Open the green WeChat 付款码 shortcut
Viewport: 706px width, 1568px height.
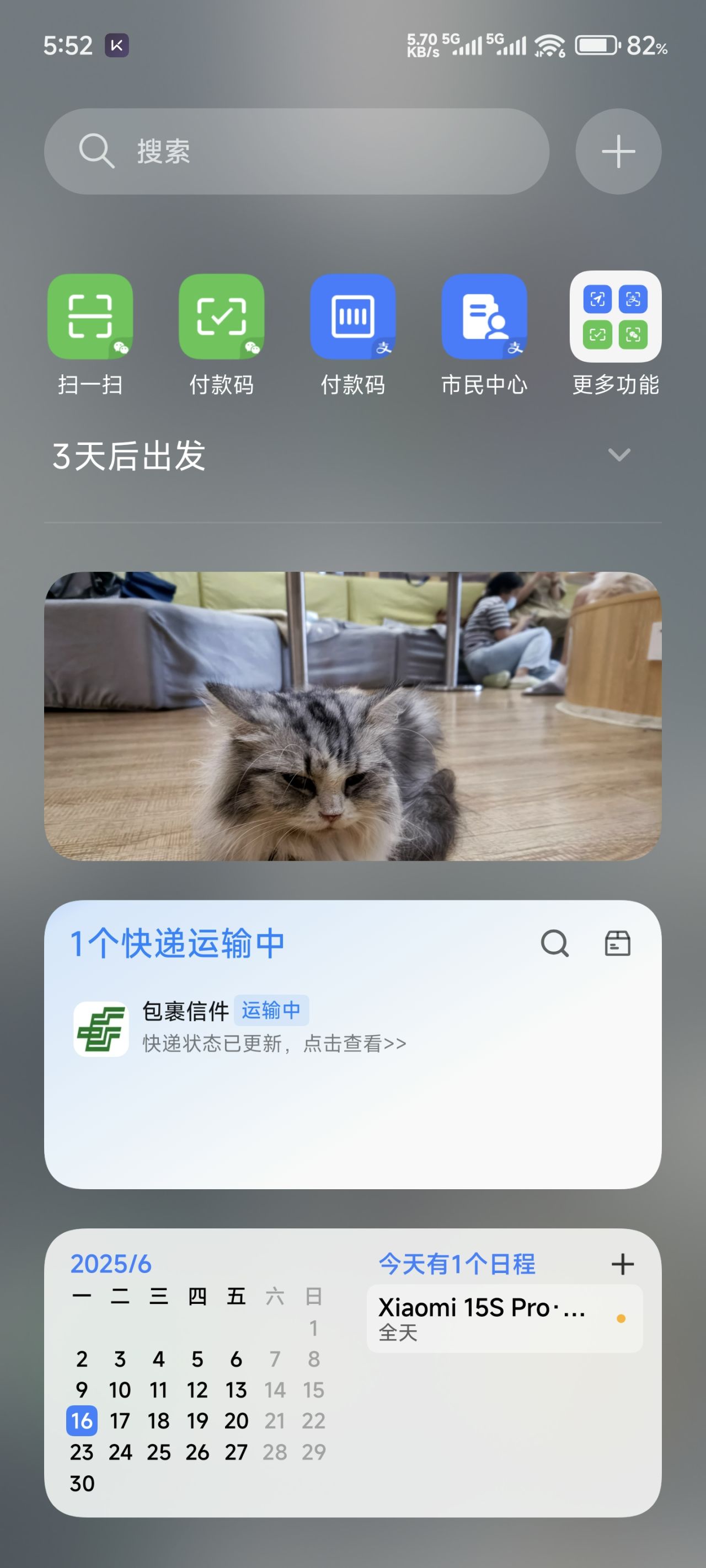pyautogui.click(x=221, y=316)
